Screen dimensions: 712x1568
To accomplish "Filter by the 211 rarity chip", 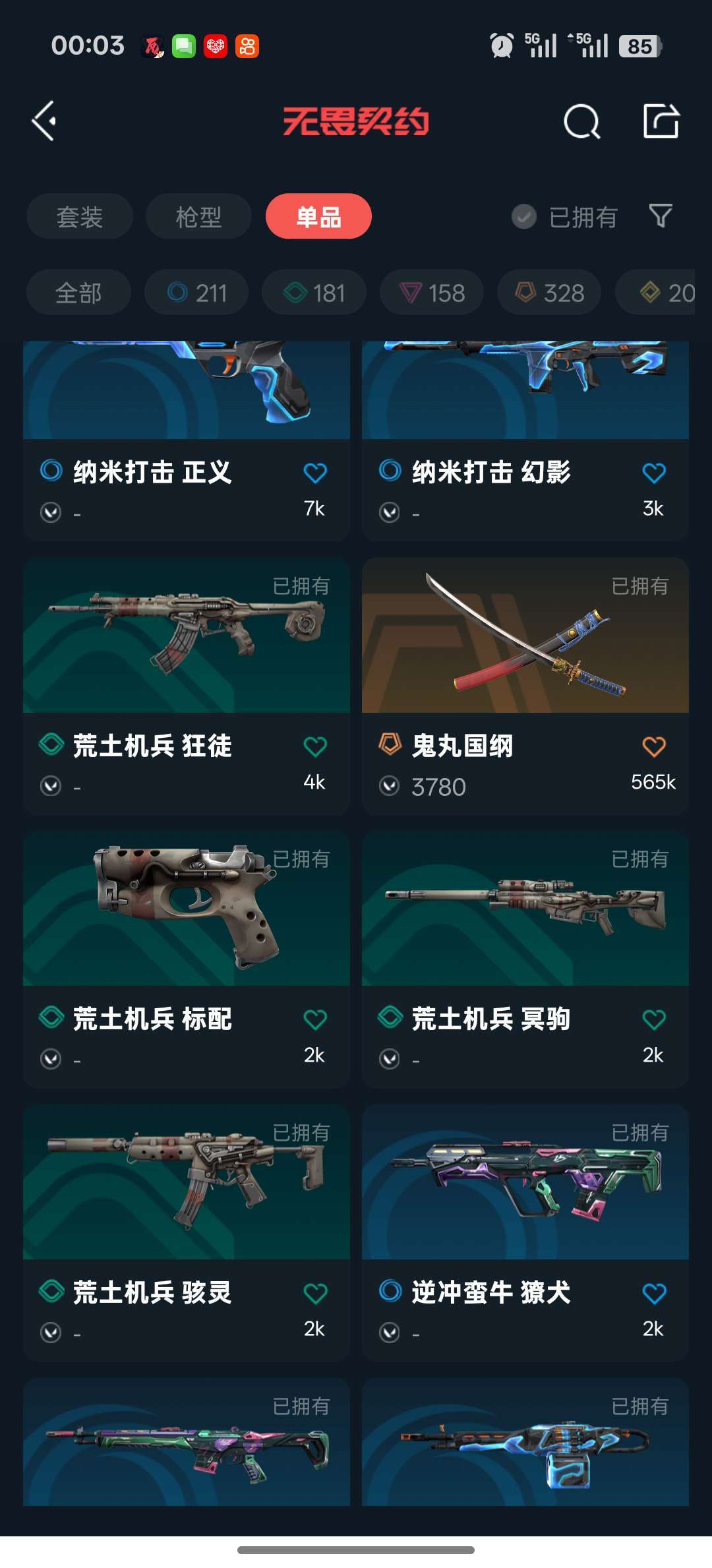I will pos(196,292).
